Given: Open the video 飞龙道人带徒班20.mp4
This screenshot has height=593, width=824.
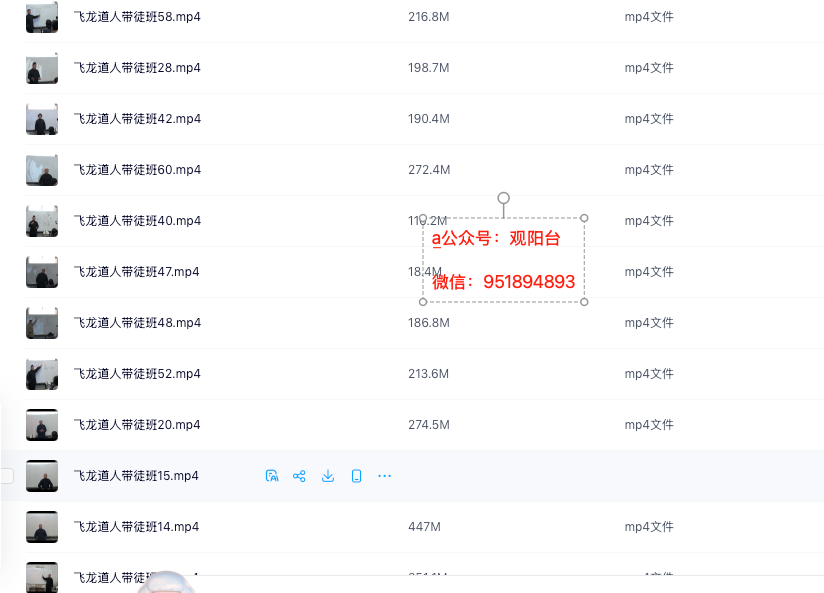Looking at the screenshot, I should coord(137,425).
